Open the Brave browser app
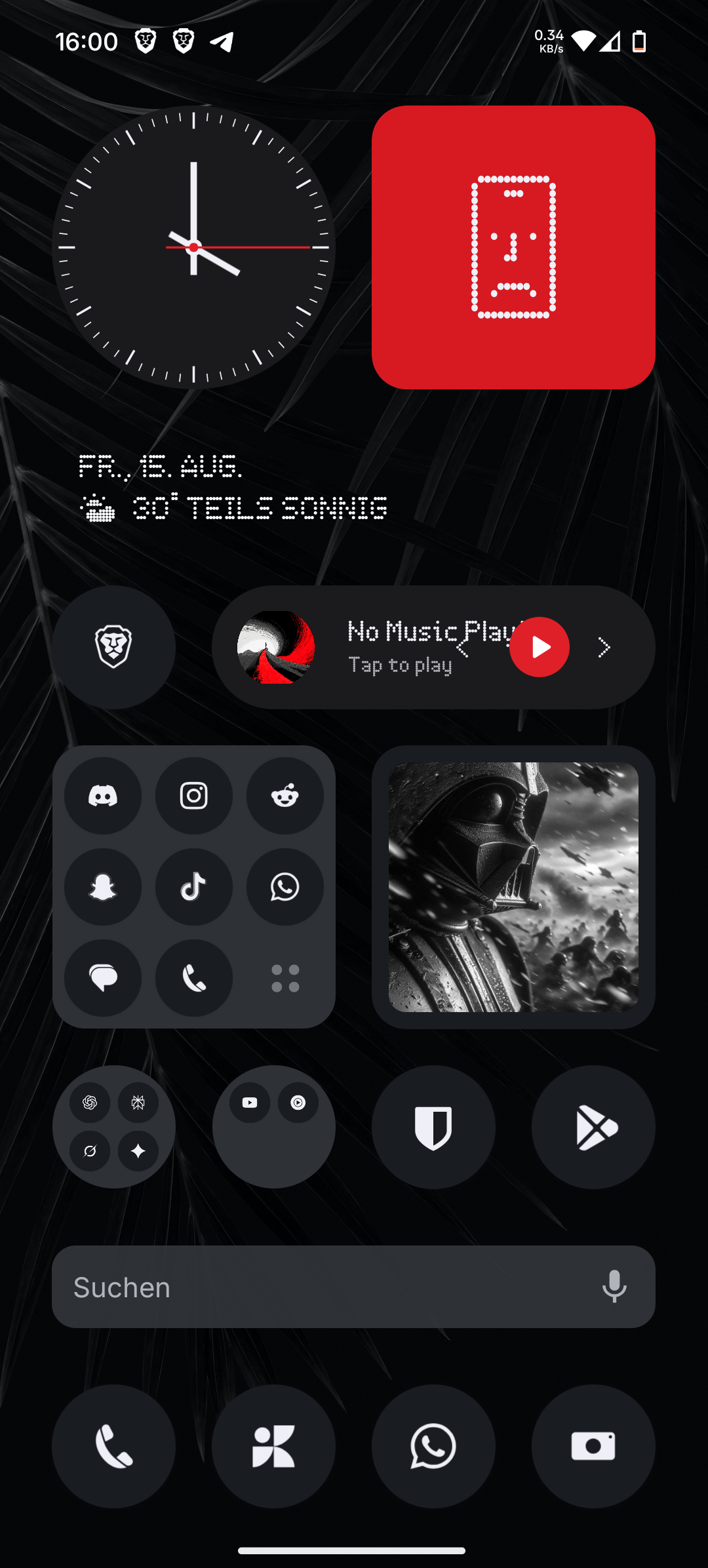708x1568 pixels. click(113, 647)
